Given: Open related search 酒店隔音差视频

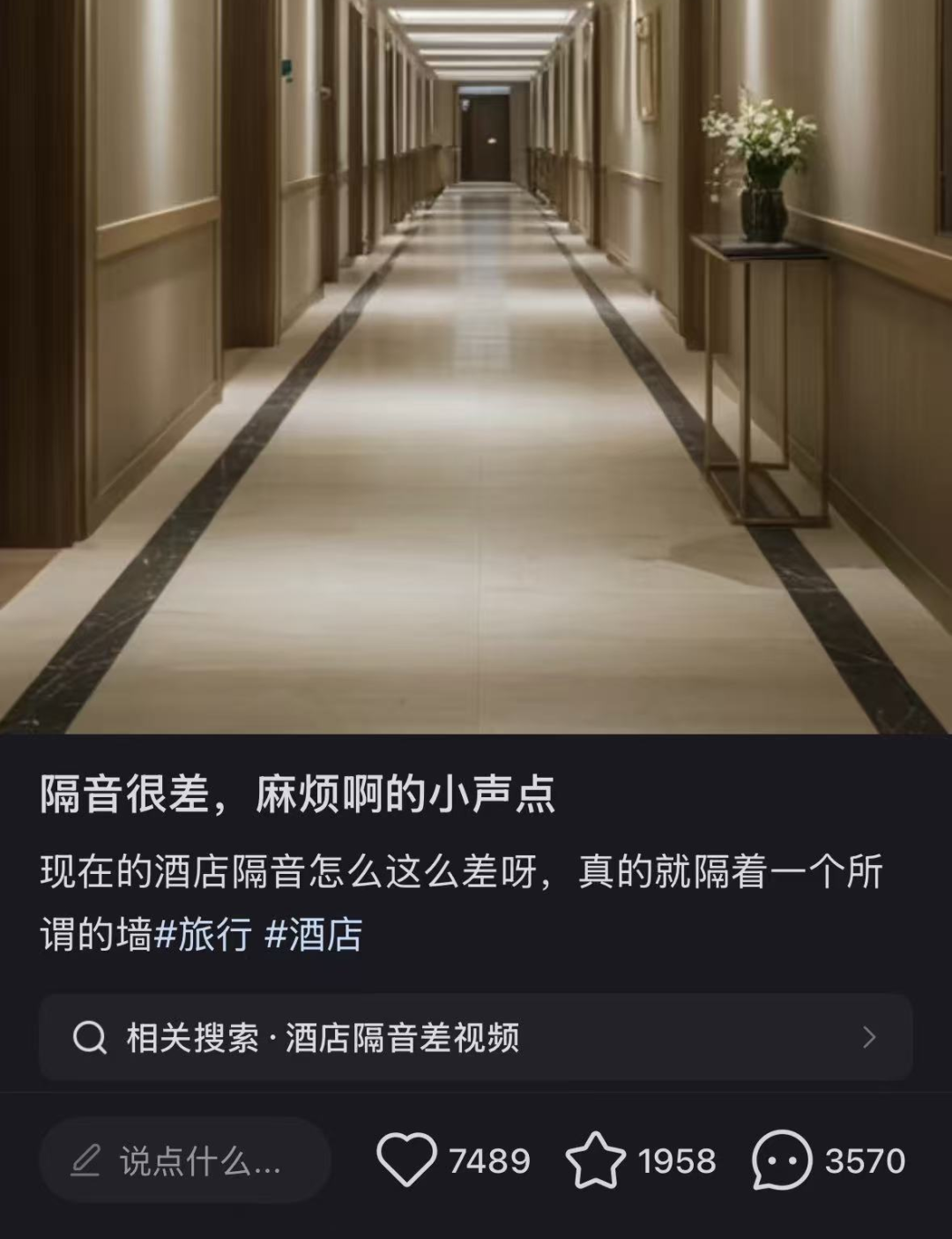Looking at the screenshot, I should (x=475, y=1037).
